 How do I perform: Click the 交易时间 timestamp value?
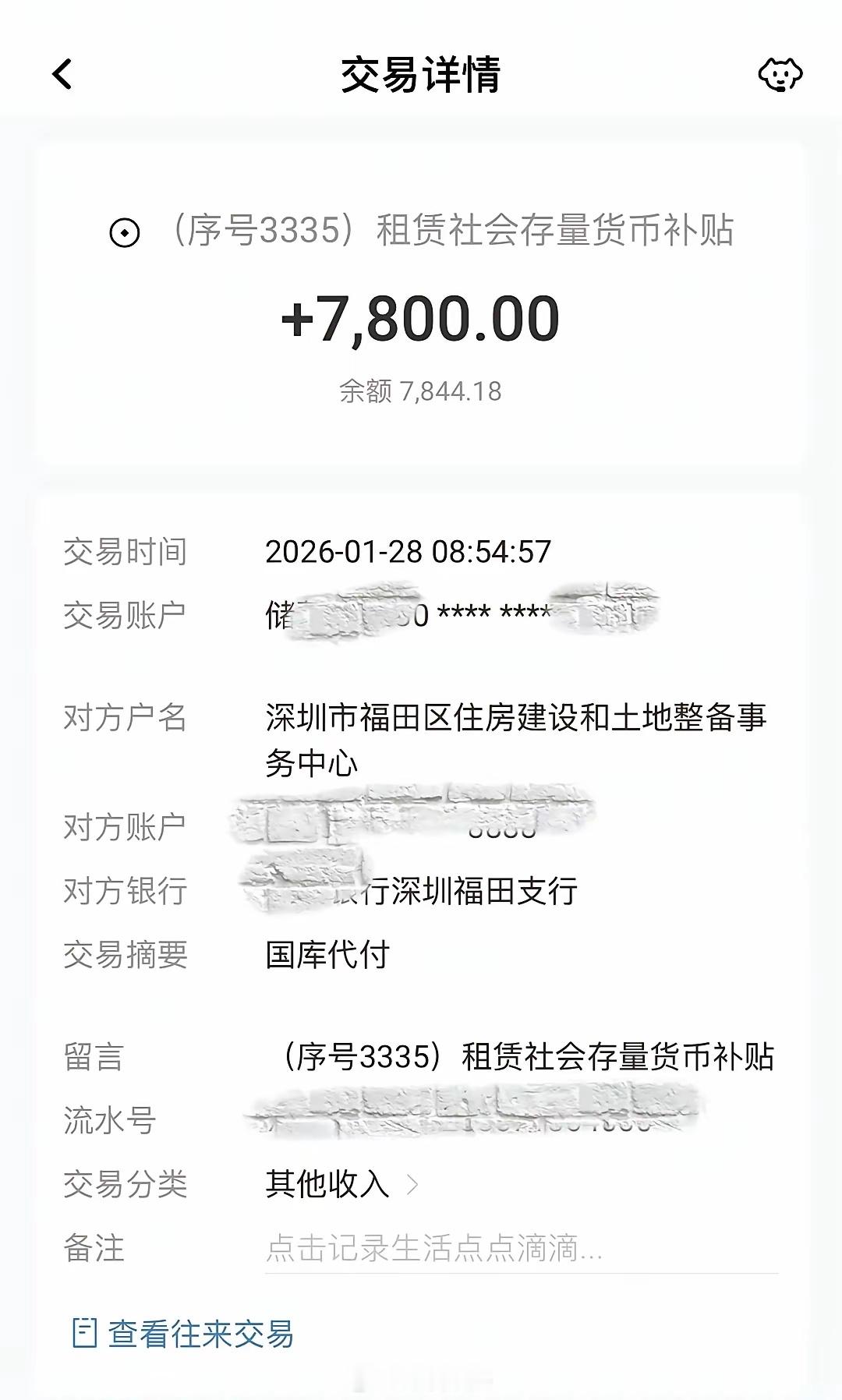(408, 553)
